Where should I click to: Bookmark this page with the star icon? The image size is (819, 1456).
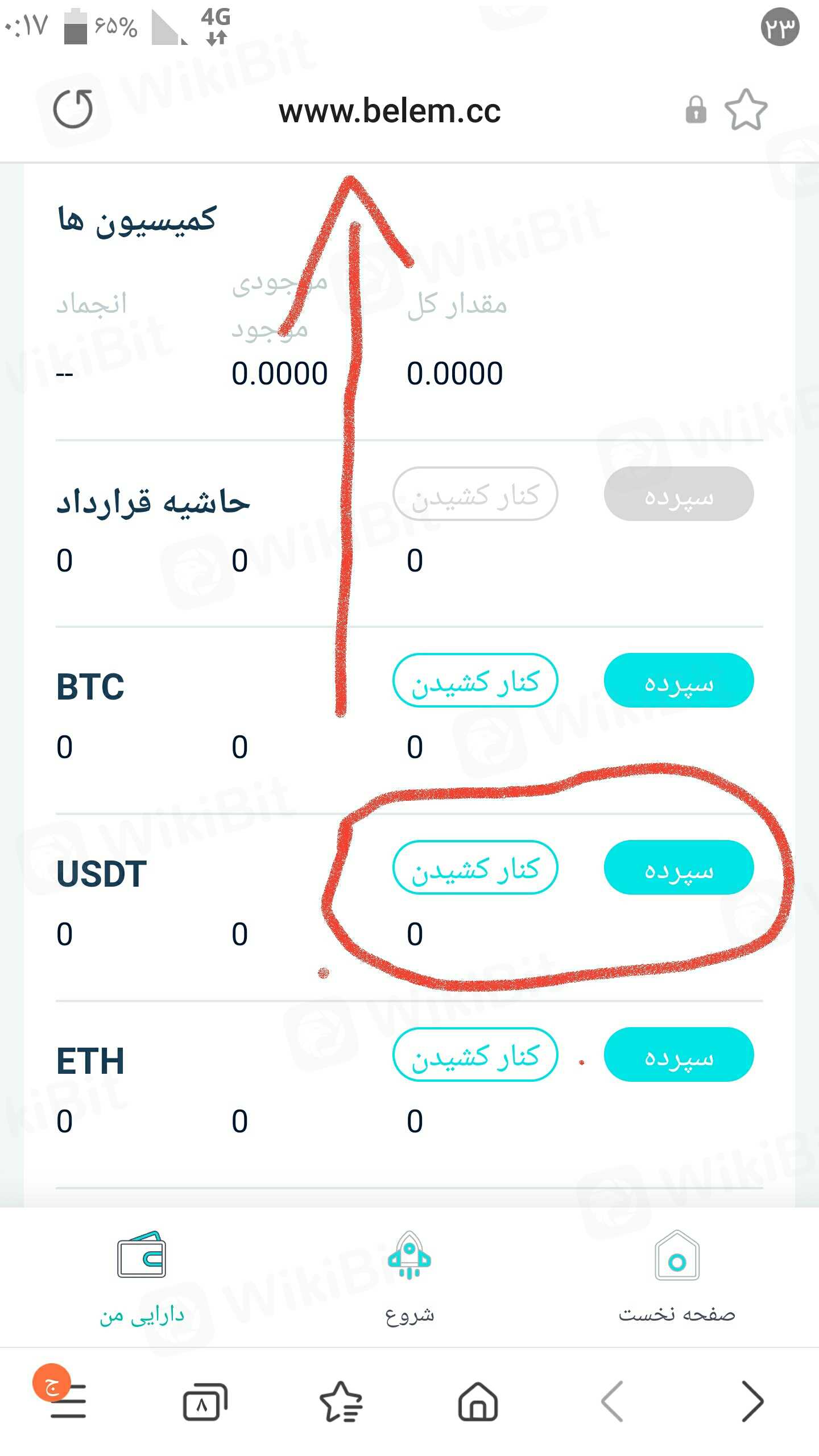[746, 109]
